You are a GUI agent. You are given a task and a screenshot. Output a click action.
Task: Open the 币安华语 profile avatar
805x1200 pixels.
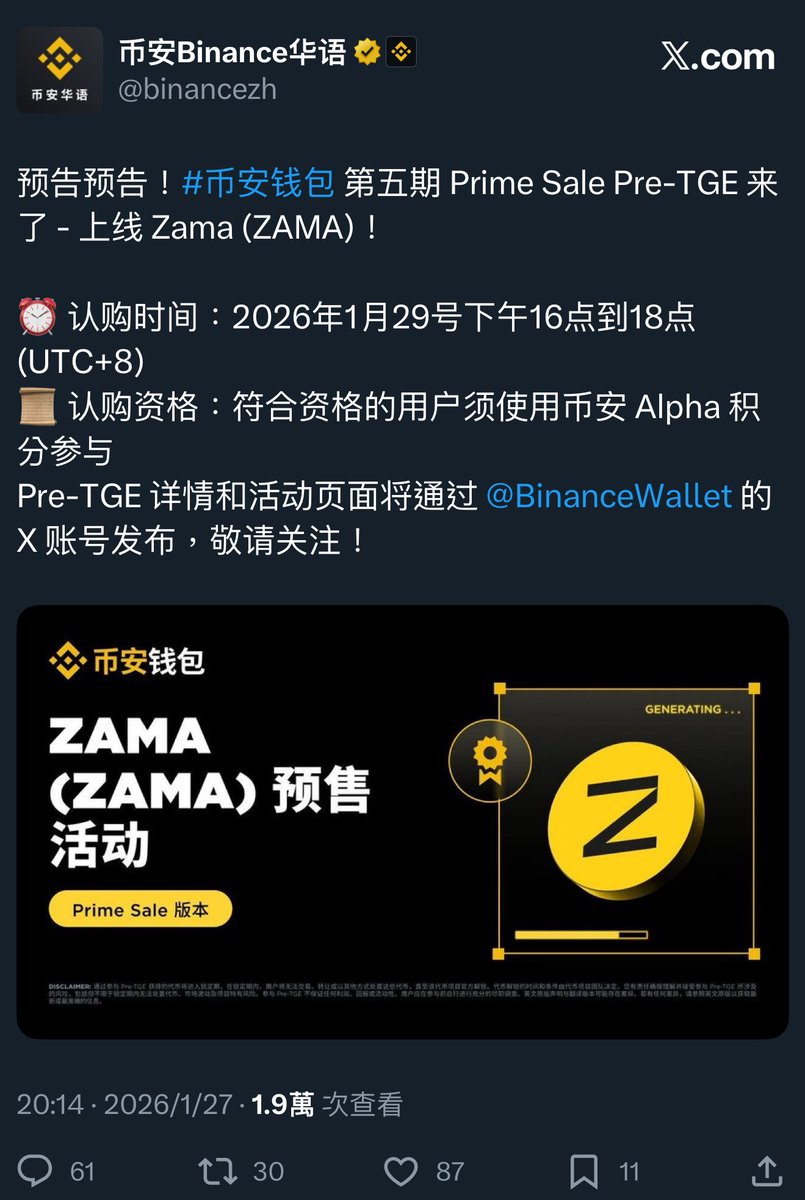(x=60, y=69)
